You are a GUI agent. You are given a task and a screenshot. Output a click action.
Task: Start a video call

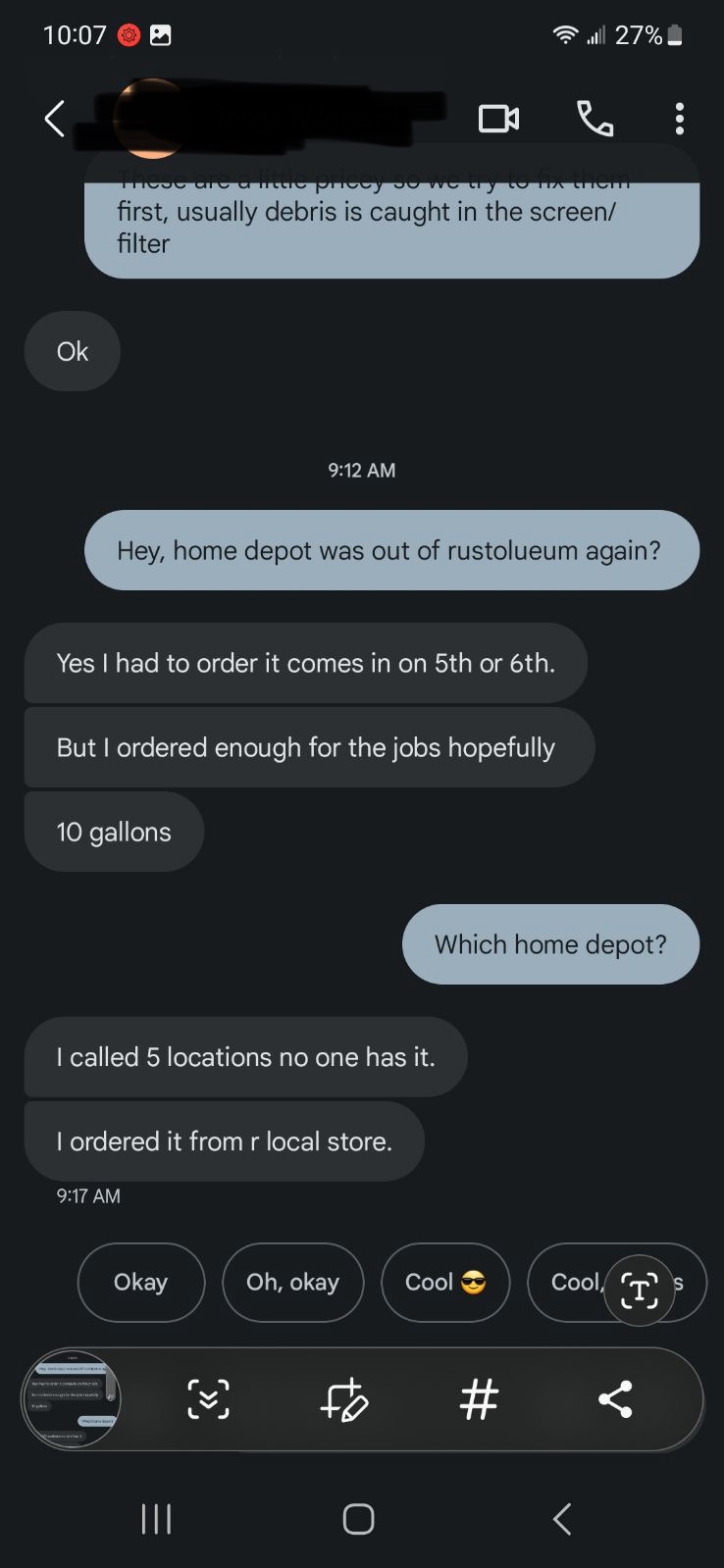[x=498, y=119]
